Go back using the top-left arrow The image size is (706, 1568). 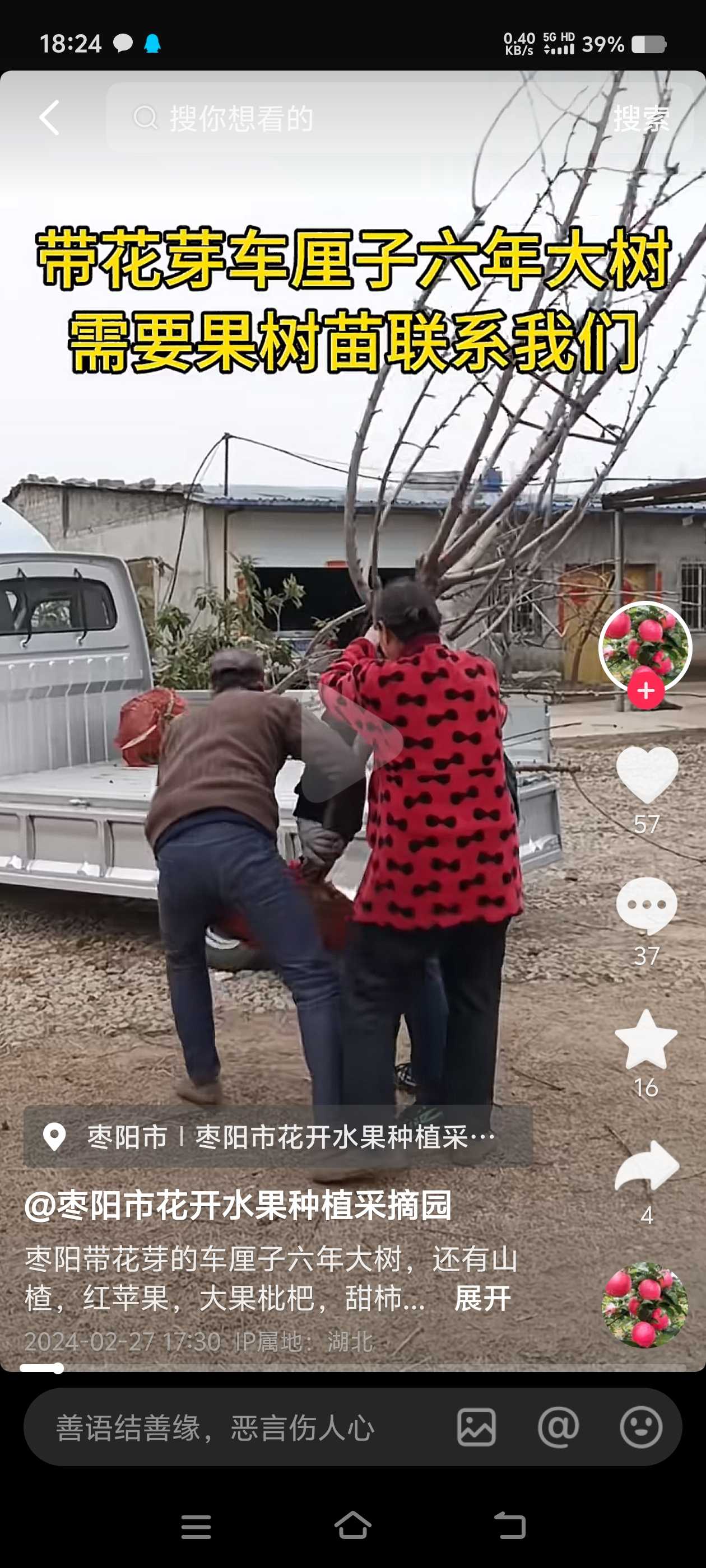point(49,118)
